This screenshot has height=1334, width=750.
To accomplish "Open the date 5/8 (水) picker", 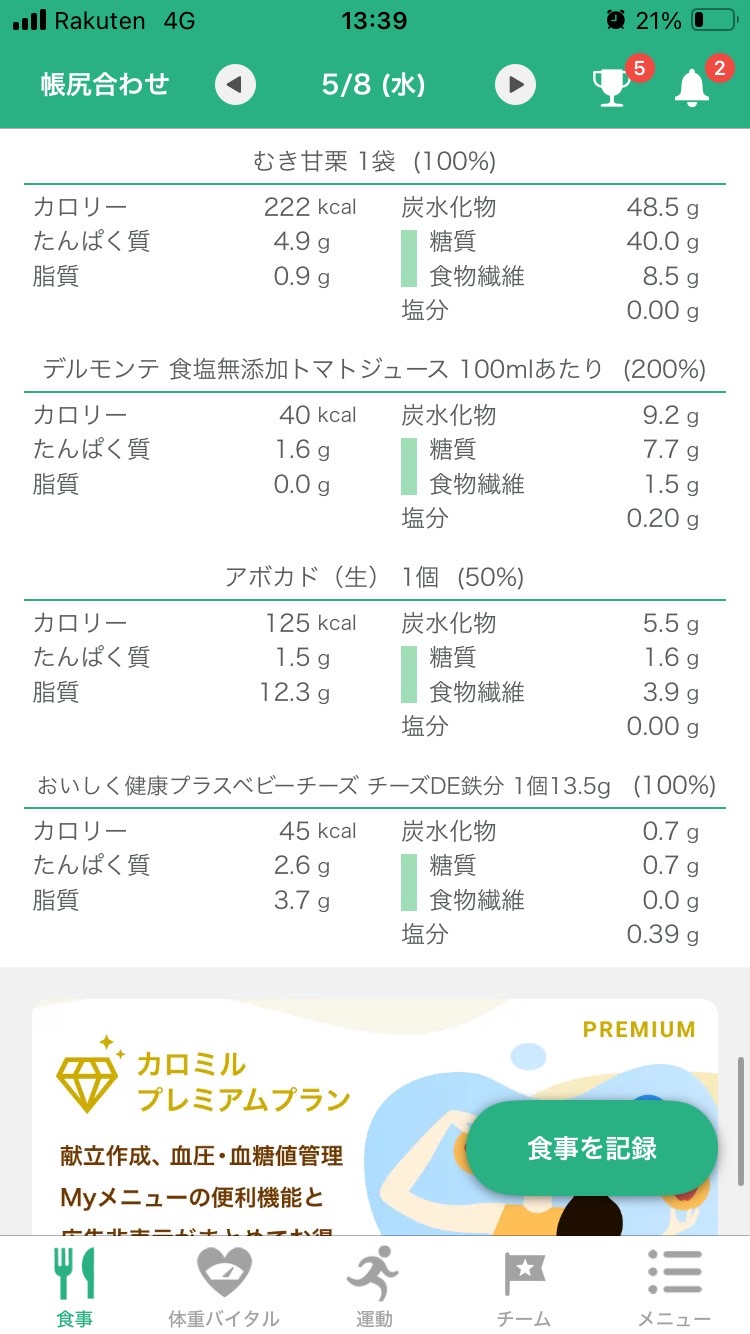I will click(x=374, y=85).
